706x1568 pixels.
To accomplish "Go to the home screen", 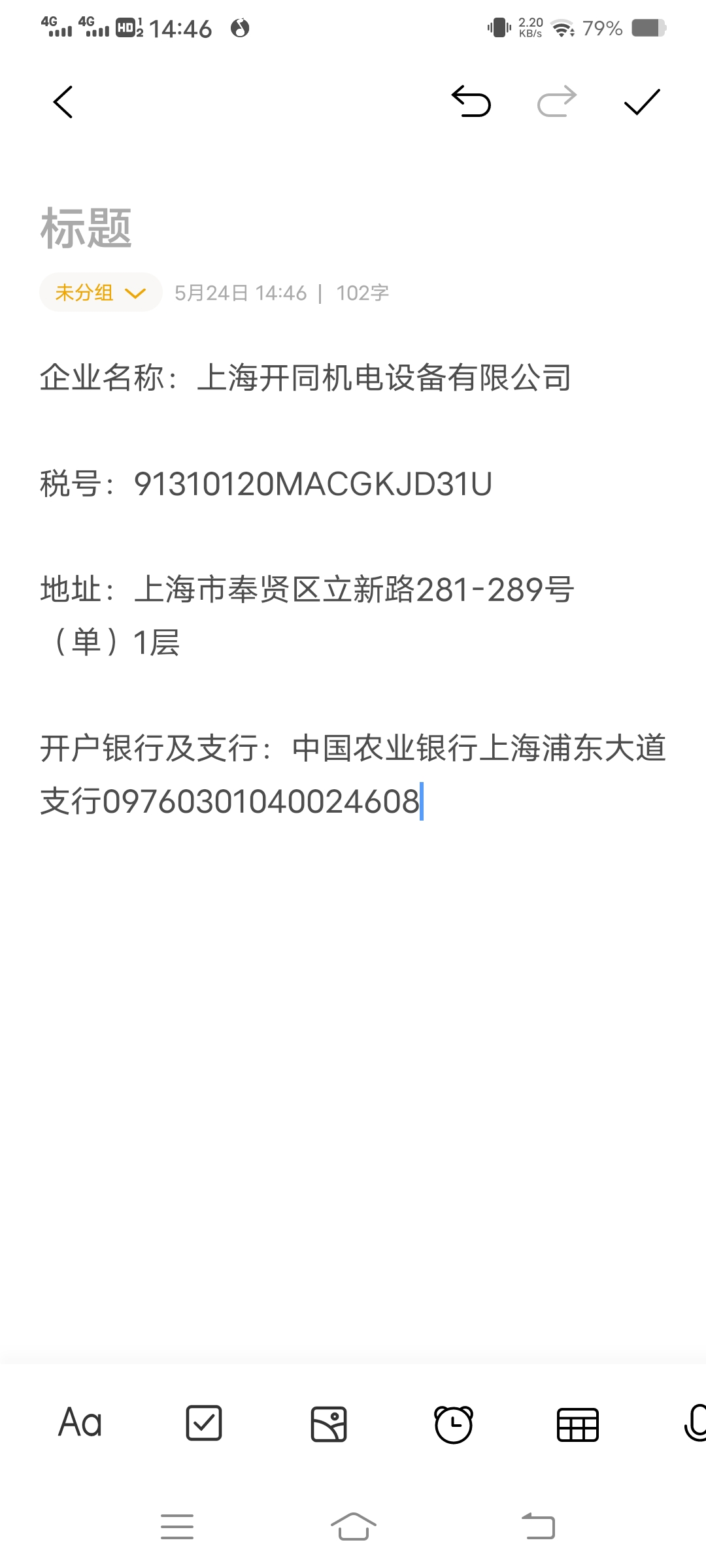I will pos(353,1527).
